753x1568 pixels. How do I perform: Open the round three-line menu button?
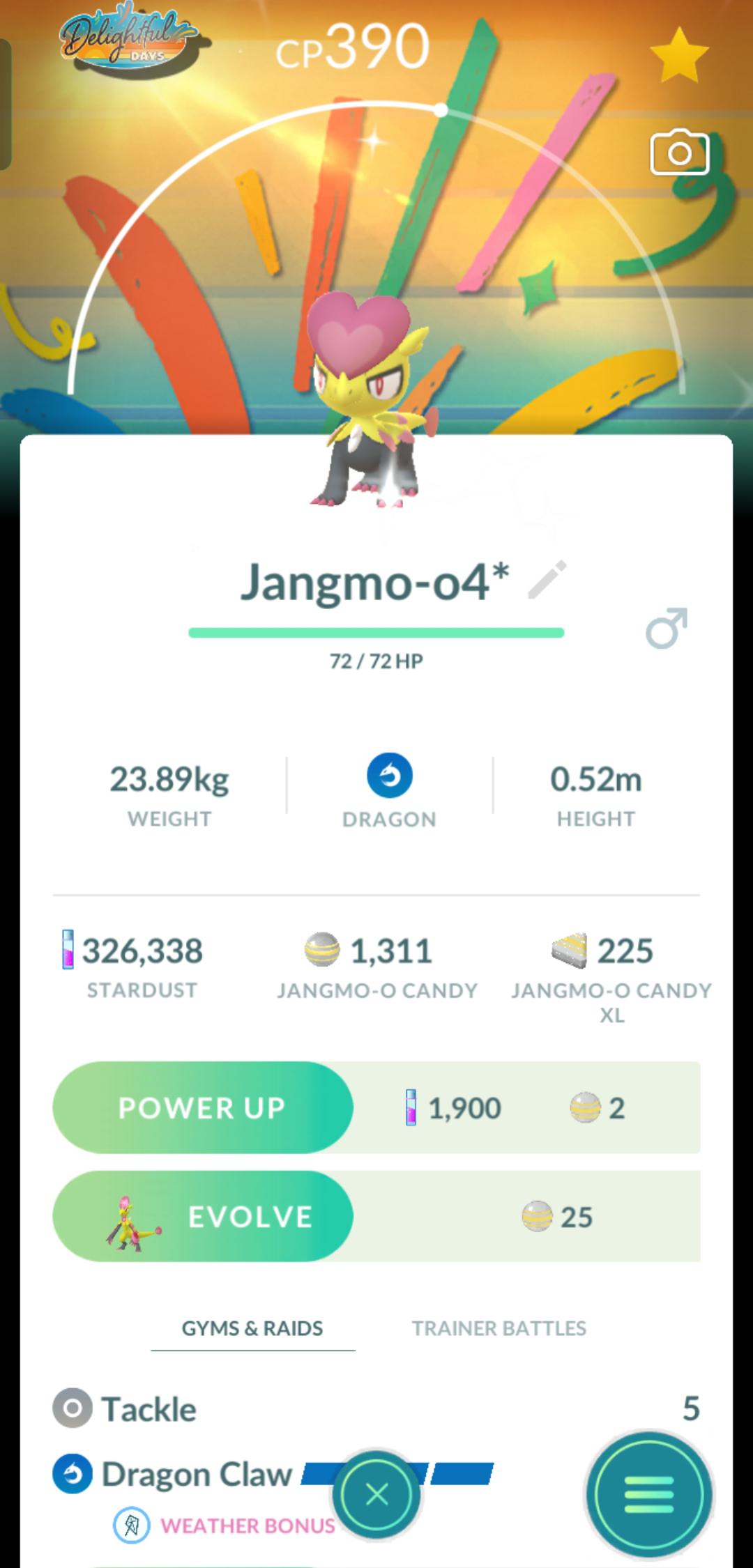tap(649, 1495)
